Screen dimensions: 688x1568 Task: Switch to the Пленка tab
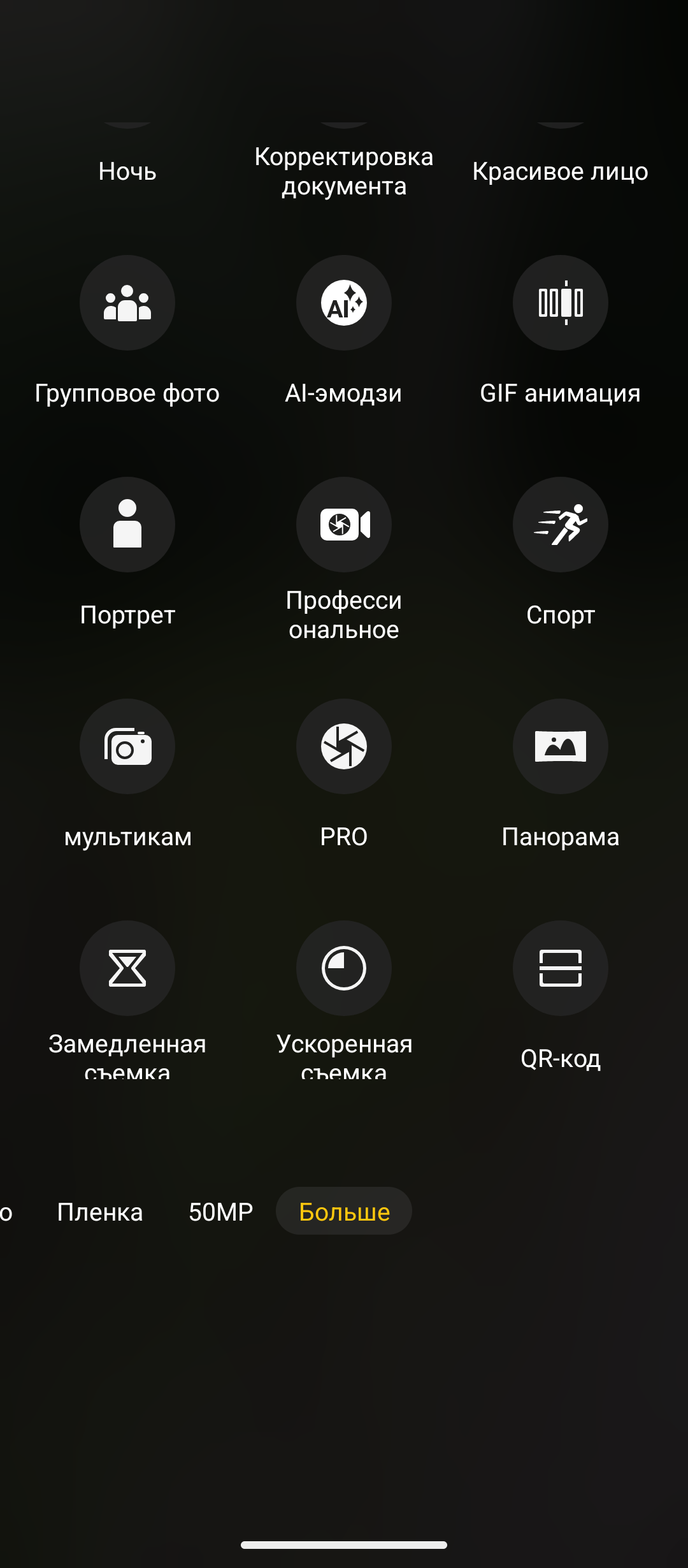[x=100, y=1212]
